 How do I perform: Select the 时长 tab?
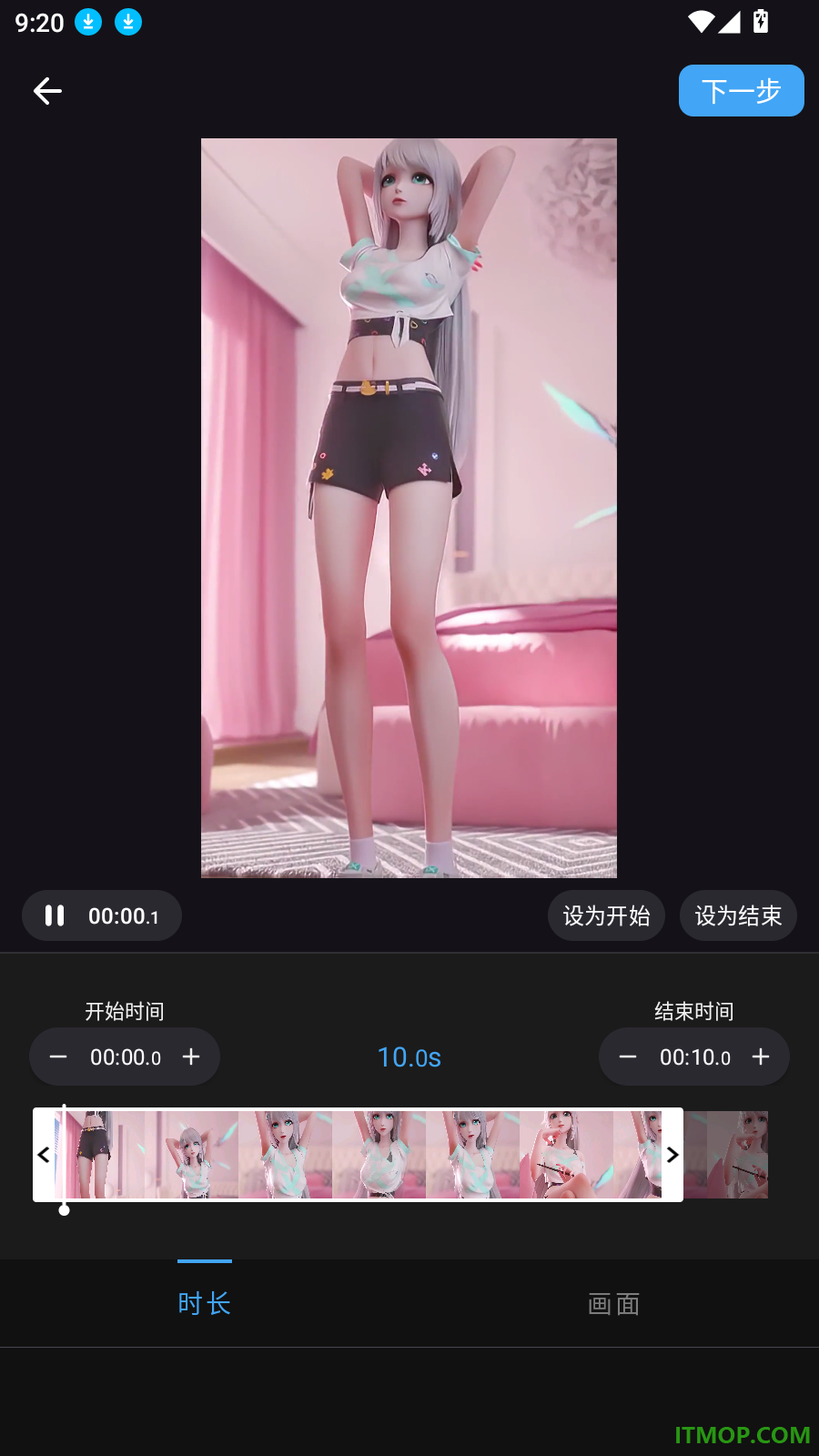pos(205,1304)
